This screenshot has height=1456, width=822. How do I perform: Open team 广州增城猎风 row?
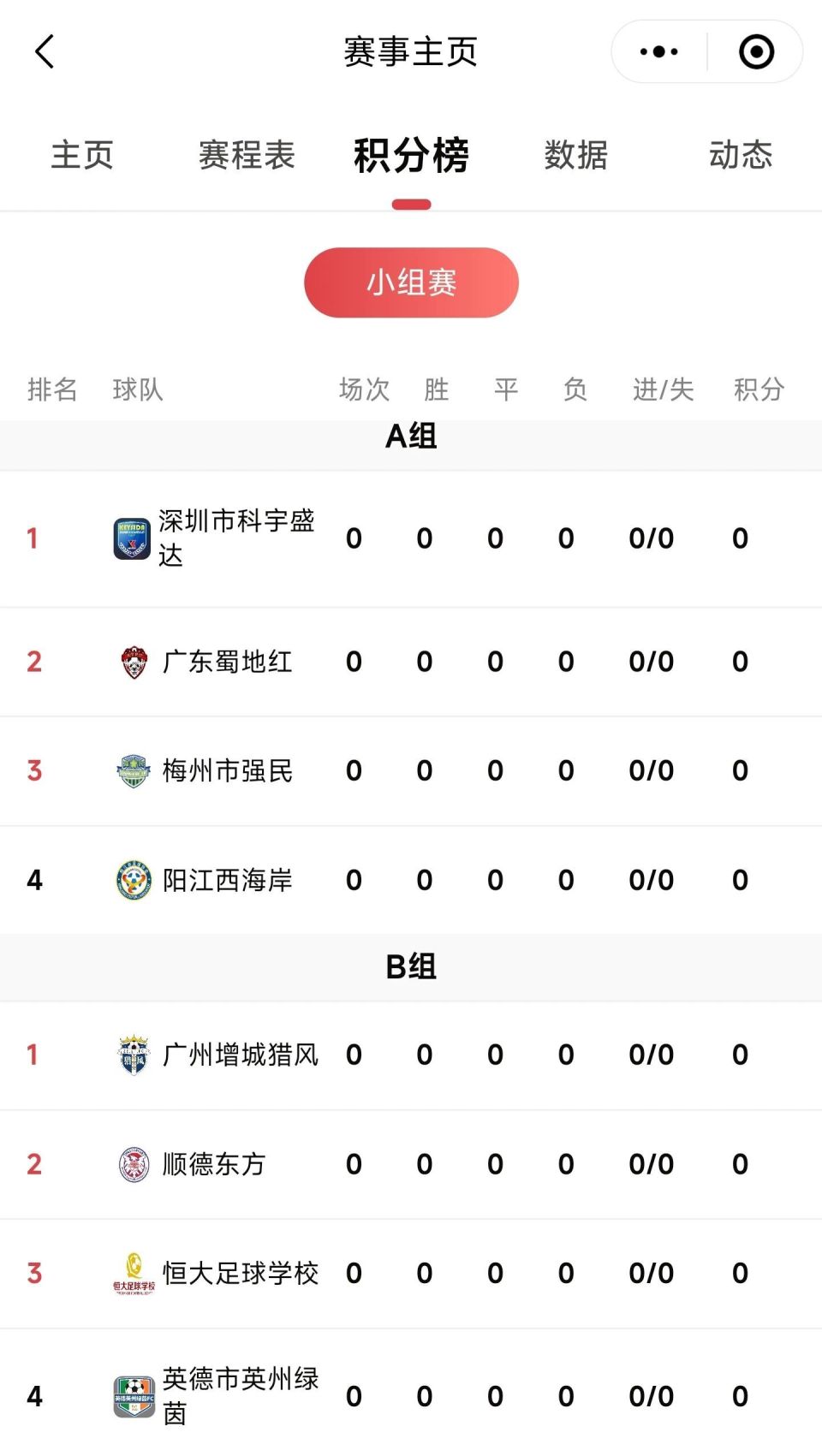411,1055
